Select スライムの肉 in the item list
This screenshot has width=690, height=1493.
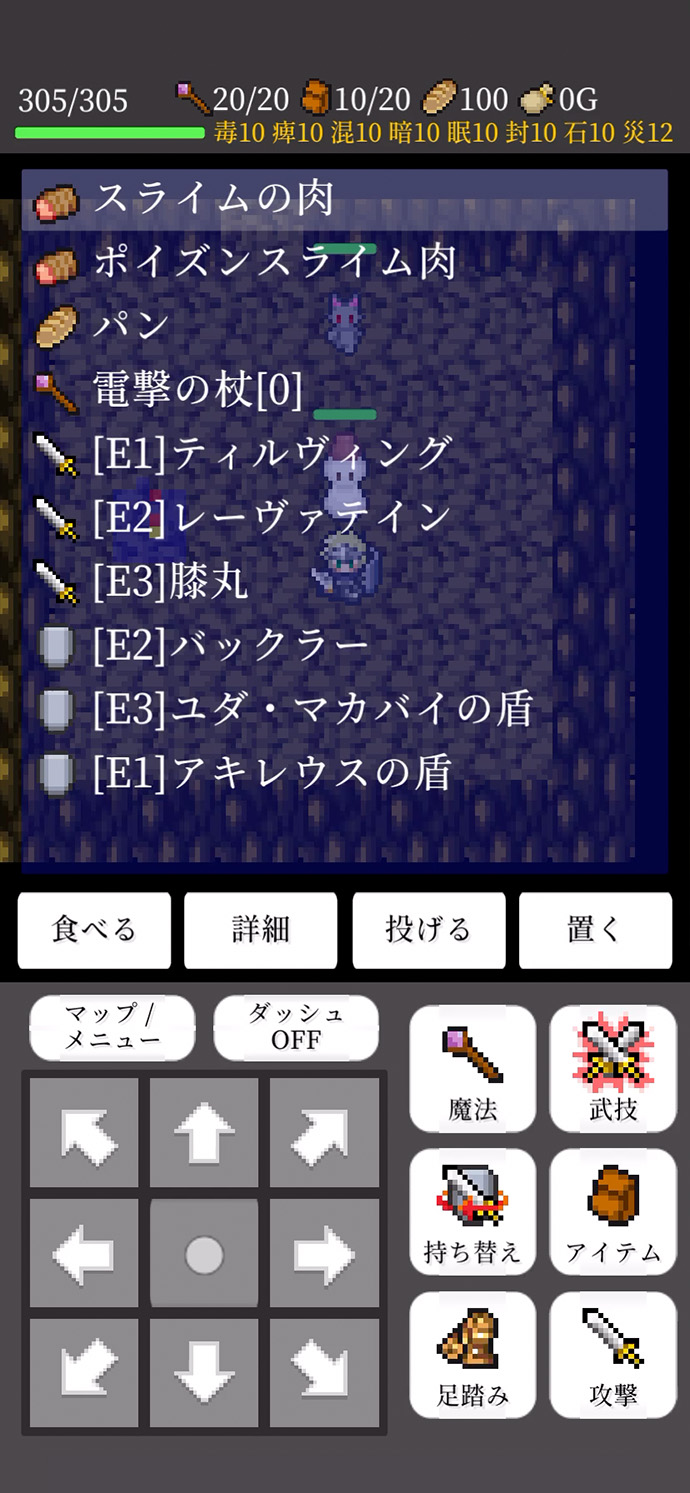344,200
